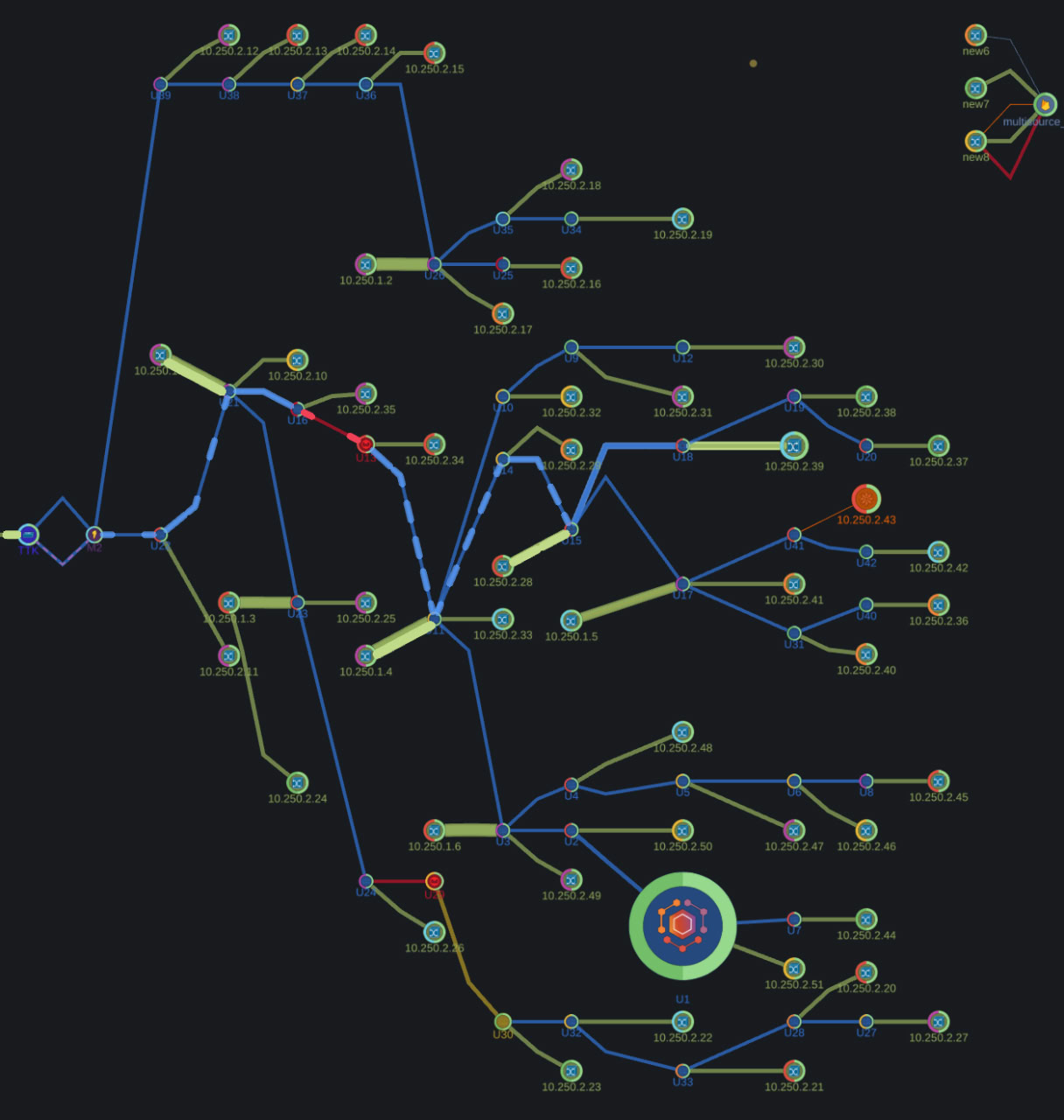Tap node 10.250.1.5
This screenshot has width=1064, height=1120.
570,620
